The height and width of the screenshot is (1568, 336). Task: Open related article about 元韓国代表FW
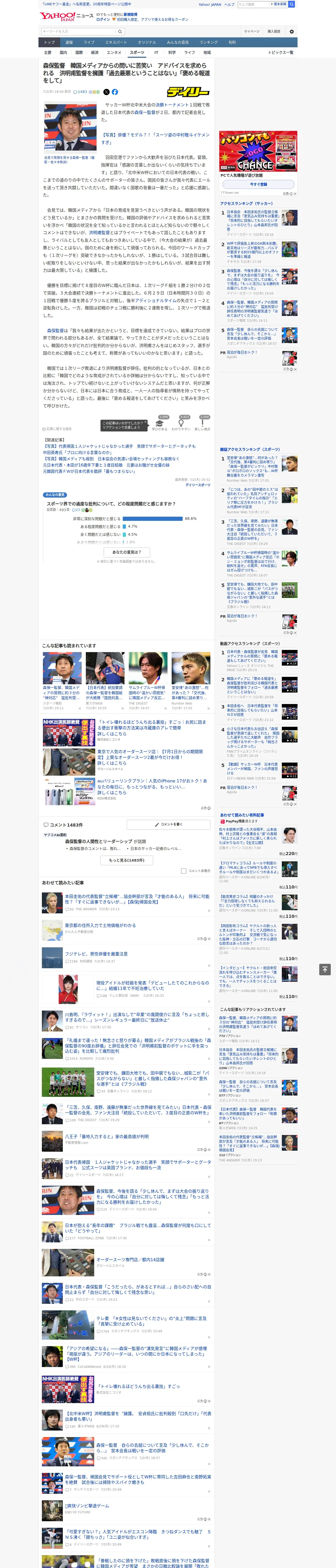89,471
